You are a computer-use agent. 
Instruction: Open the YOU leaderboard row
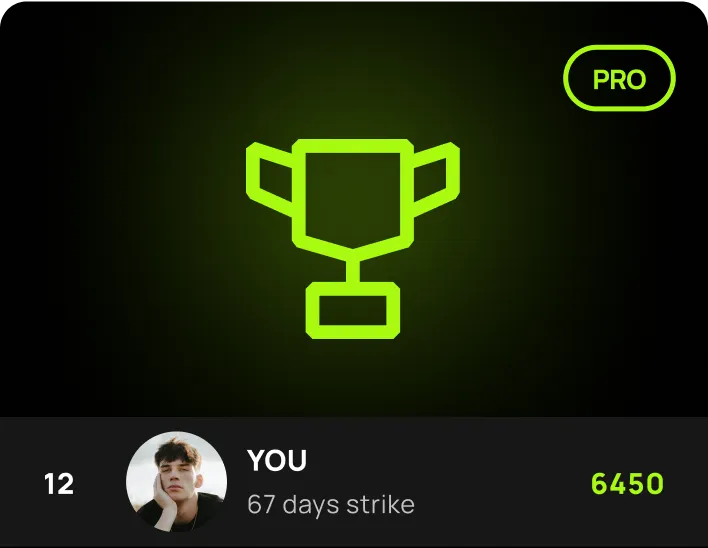354,483
